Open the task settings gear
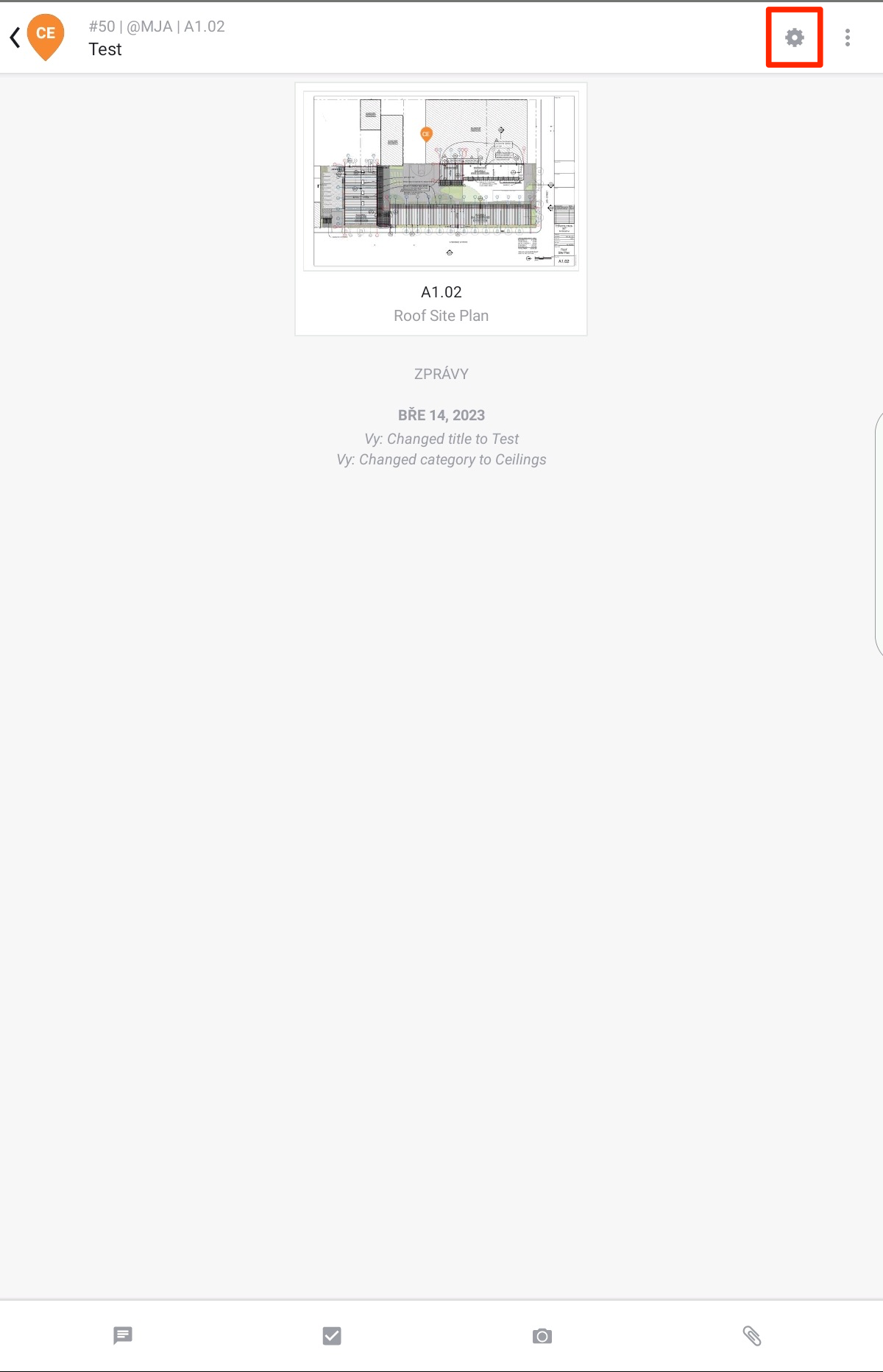 tap(794, 38)
